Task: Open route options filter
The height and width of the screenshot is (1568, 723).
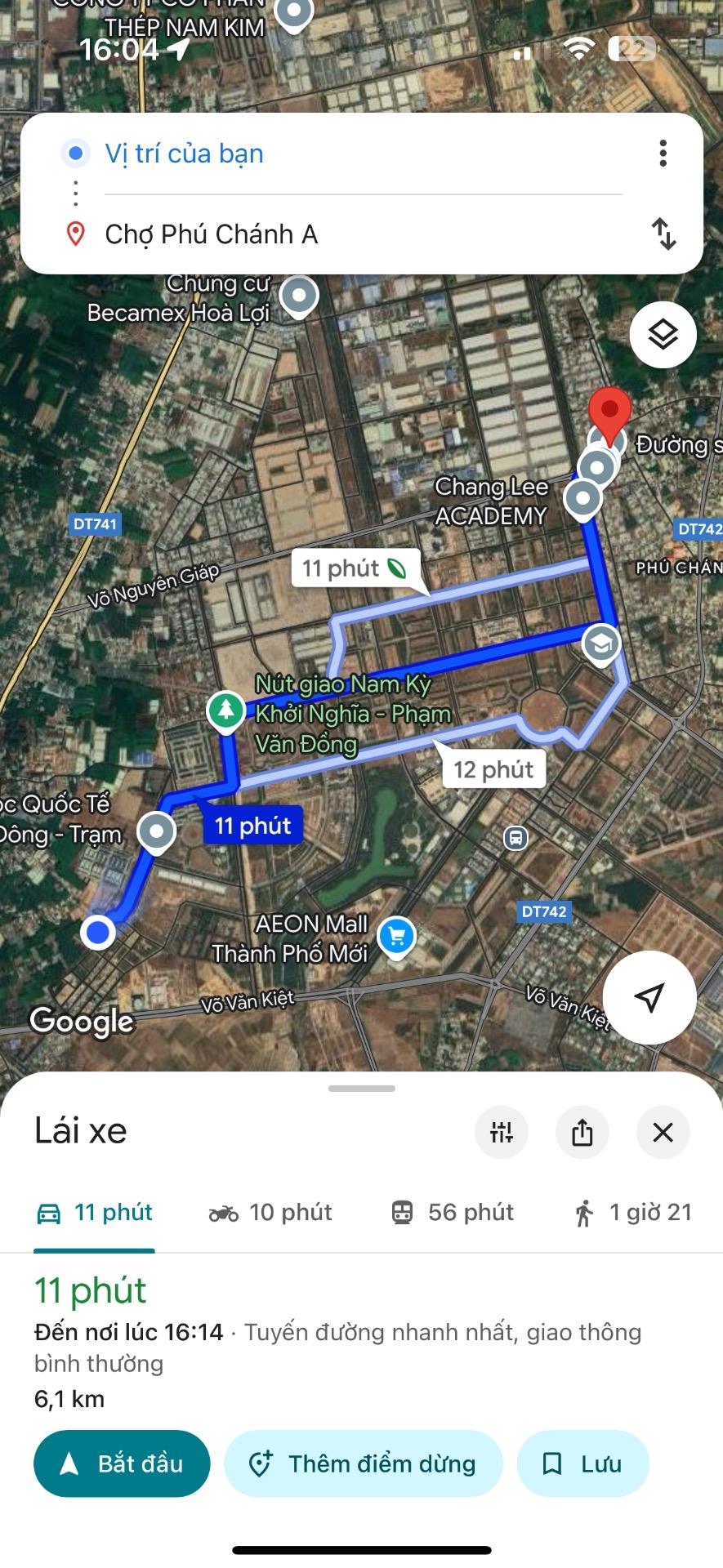Action: click(501, 1132)
